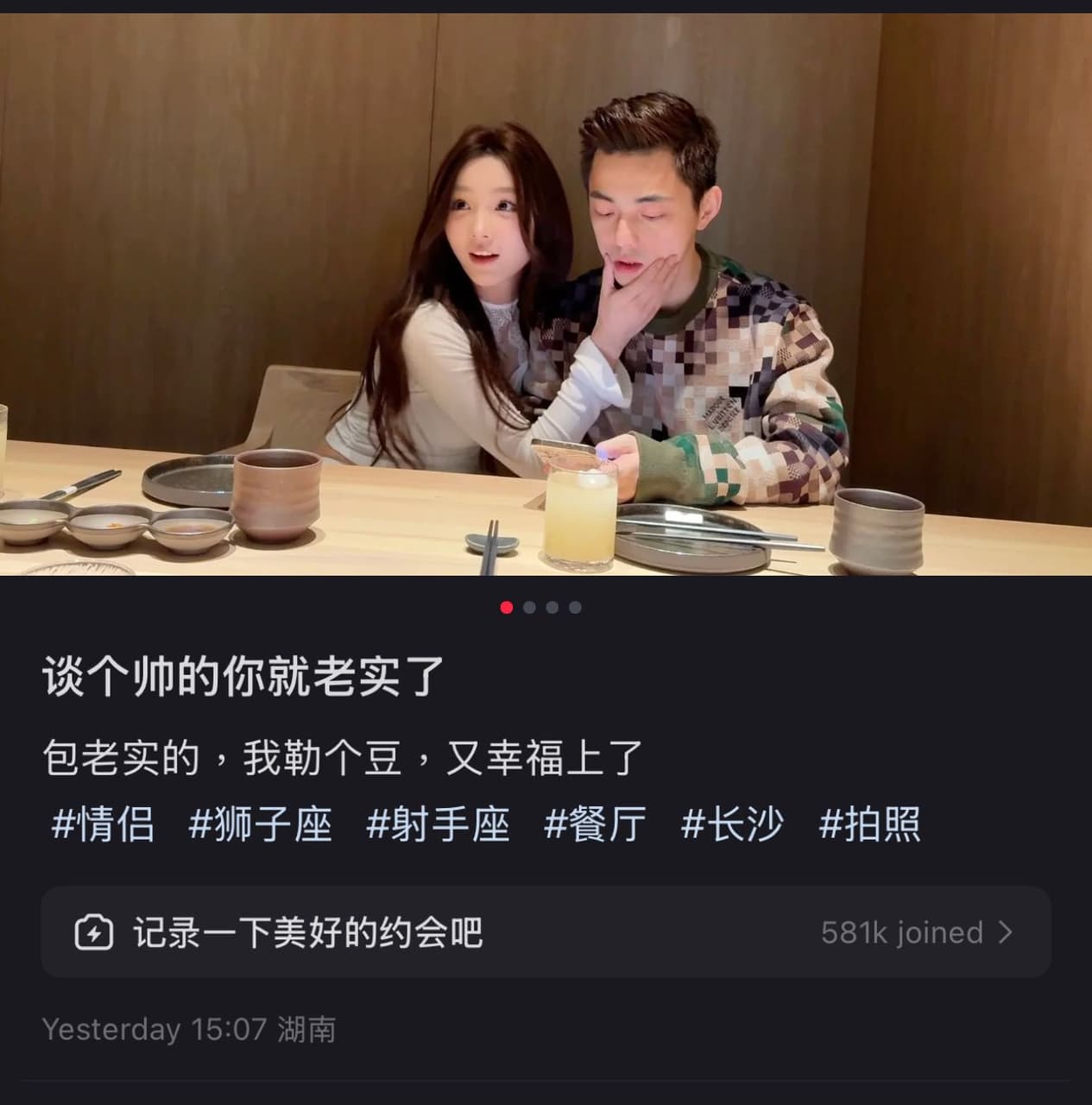Open hashtag #餐厅
Image resolution: width=1092 pixels, height=1105 pixels.
(x=595, y=824)
